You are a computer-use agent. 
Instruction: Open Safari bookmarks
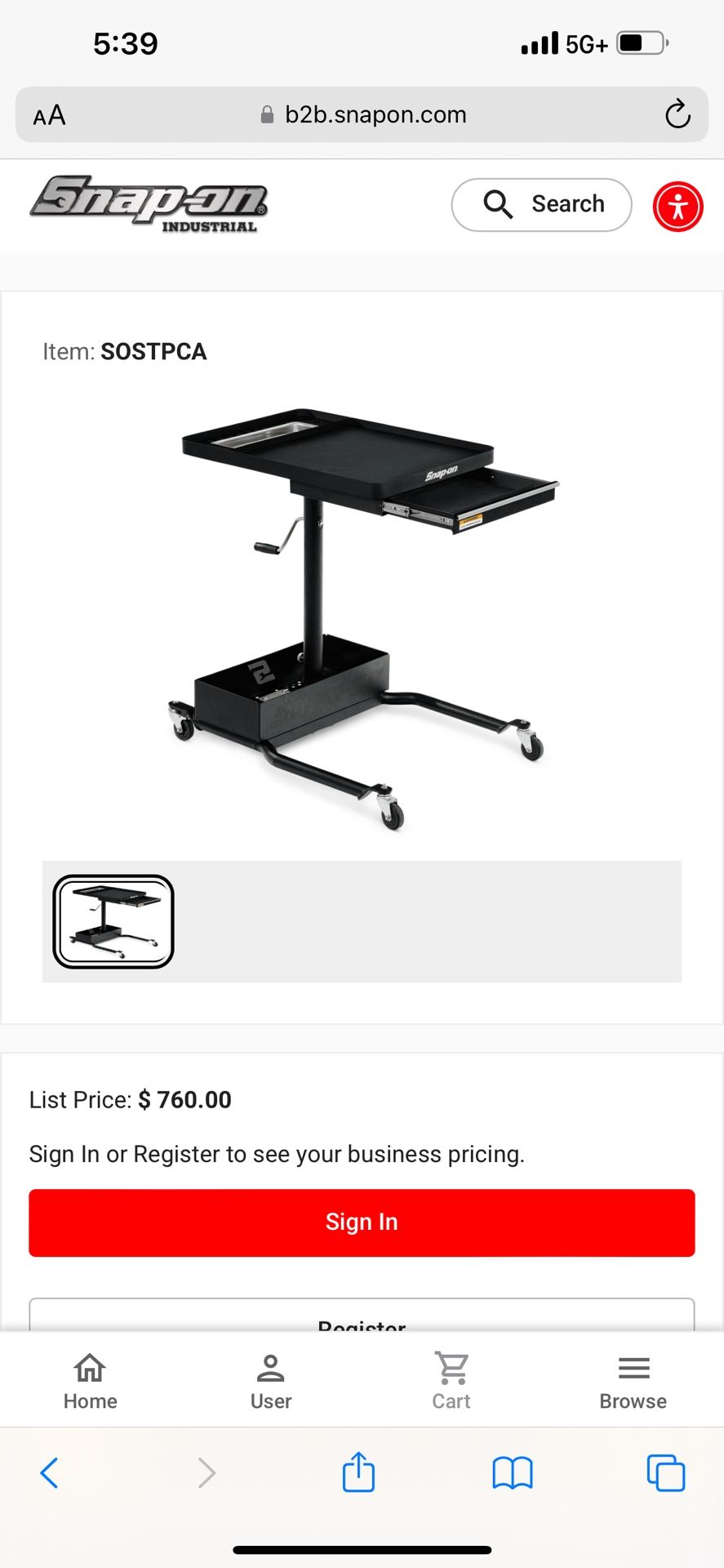[512, 1472]
